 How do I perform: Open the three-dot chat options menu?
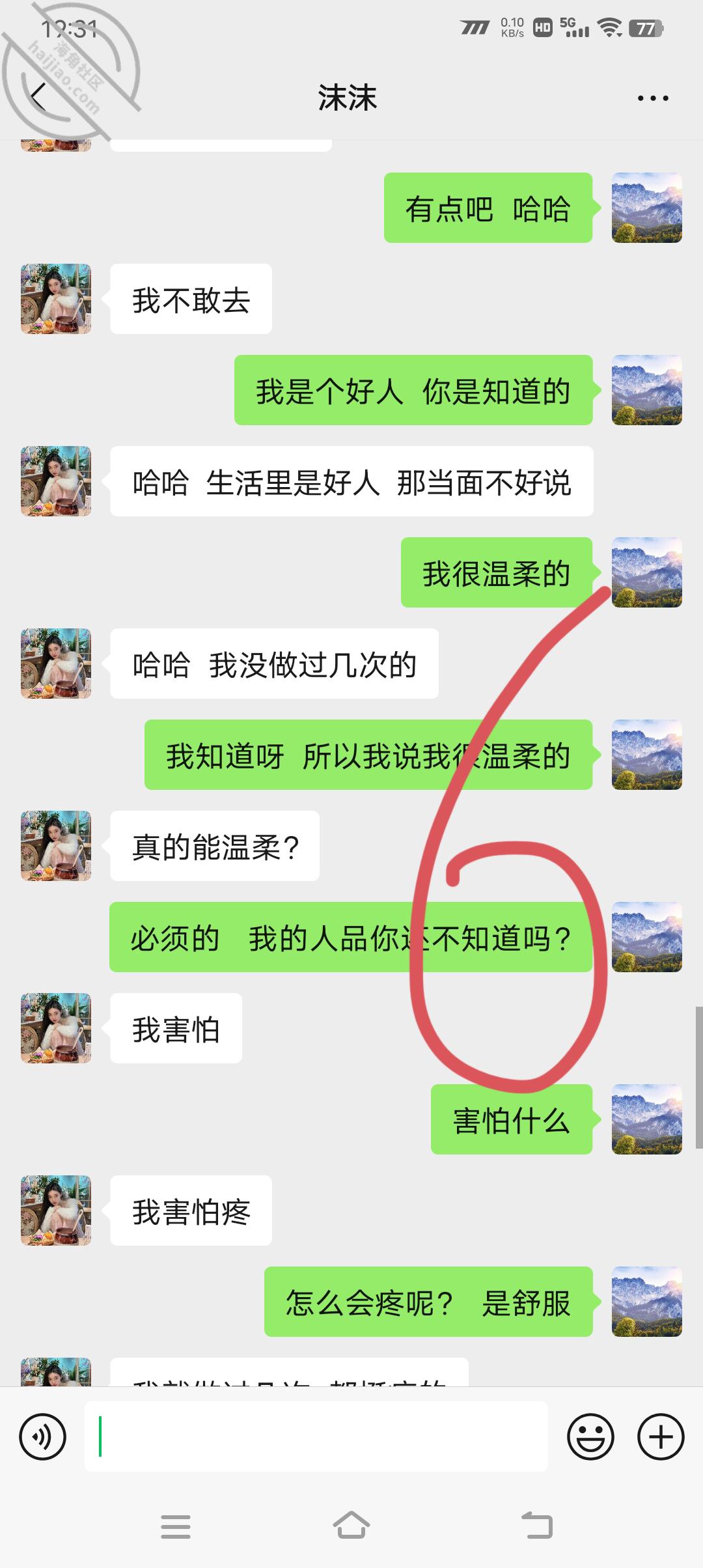pyautogui.click(x=652, y=98)
